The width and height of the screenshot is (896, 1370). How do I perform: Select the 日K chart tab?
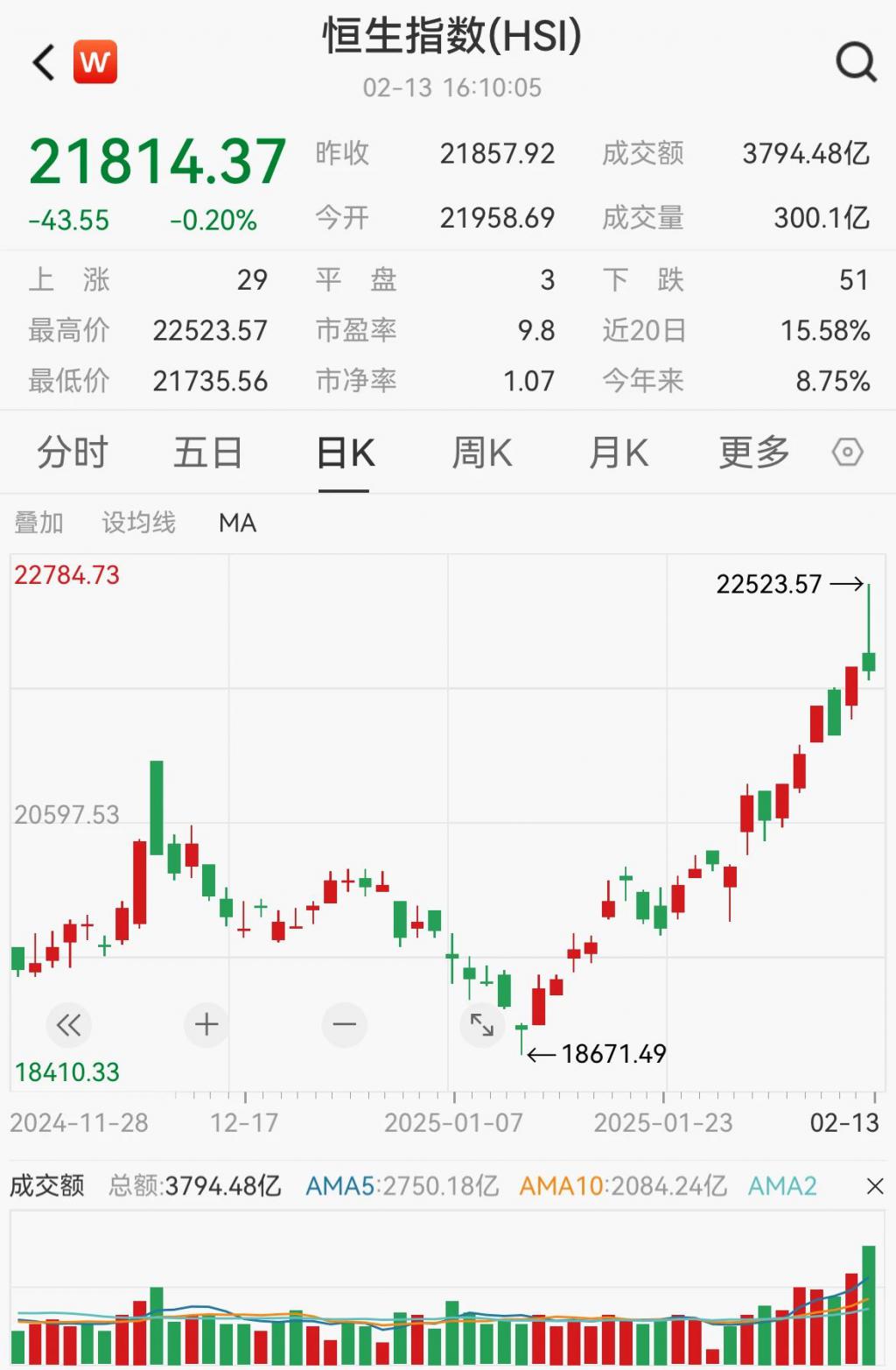(345, 453)
